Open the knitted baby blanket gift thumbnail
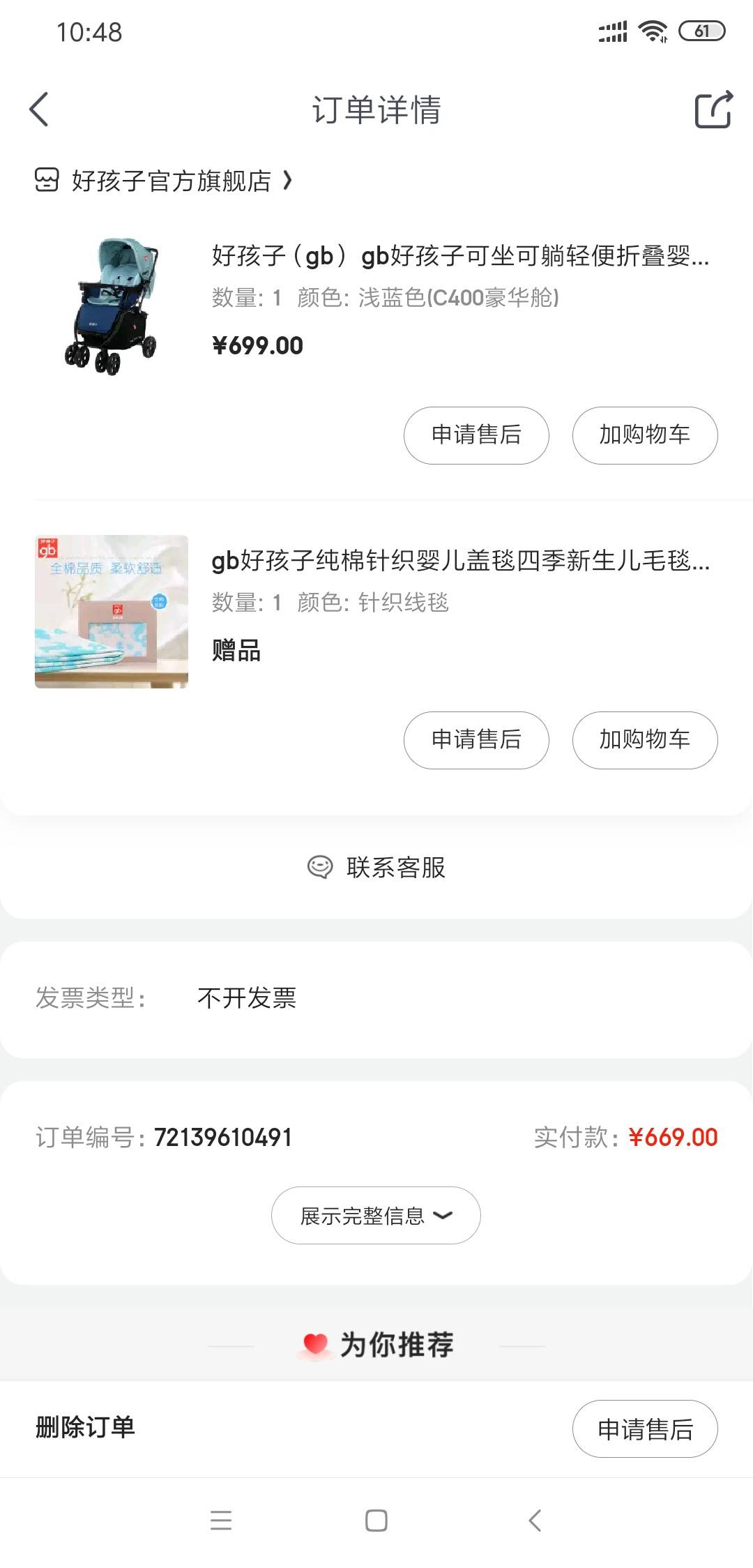Screen dimensions: 753x1568 click(112, 612)
